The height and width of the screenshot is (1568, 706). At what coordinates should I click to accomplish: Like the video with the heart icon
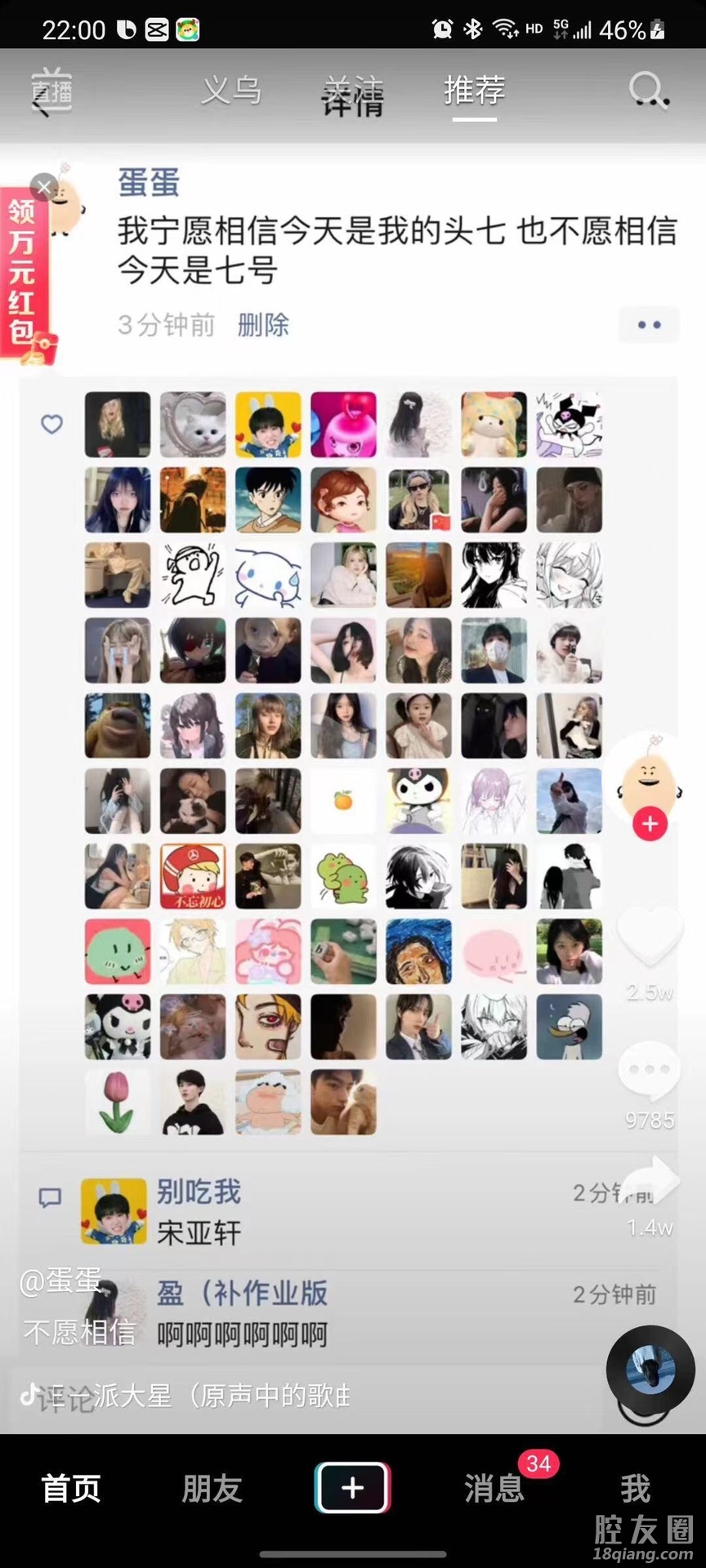pos(650,935)
